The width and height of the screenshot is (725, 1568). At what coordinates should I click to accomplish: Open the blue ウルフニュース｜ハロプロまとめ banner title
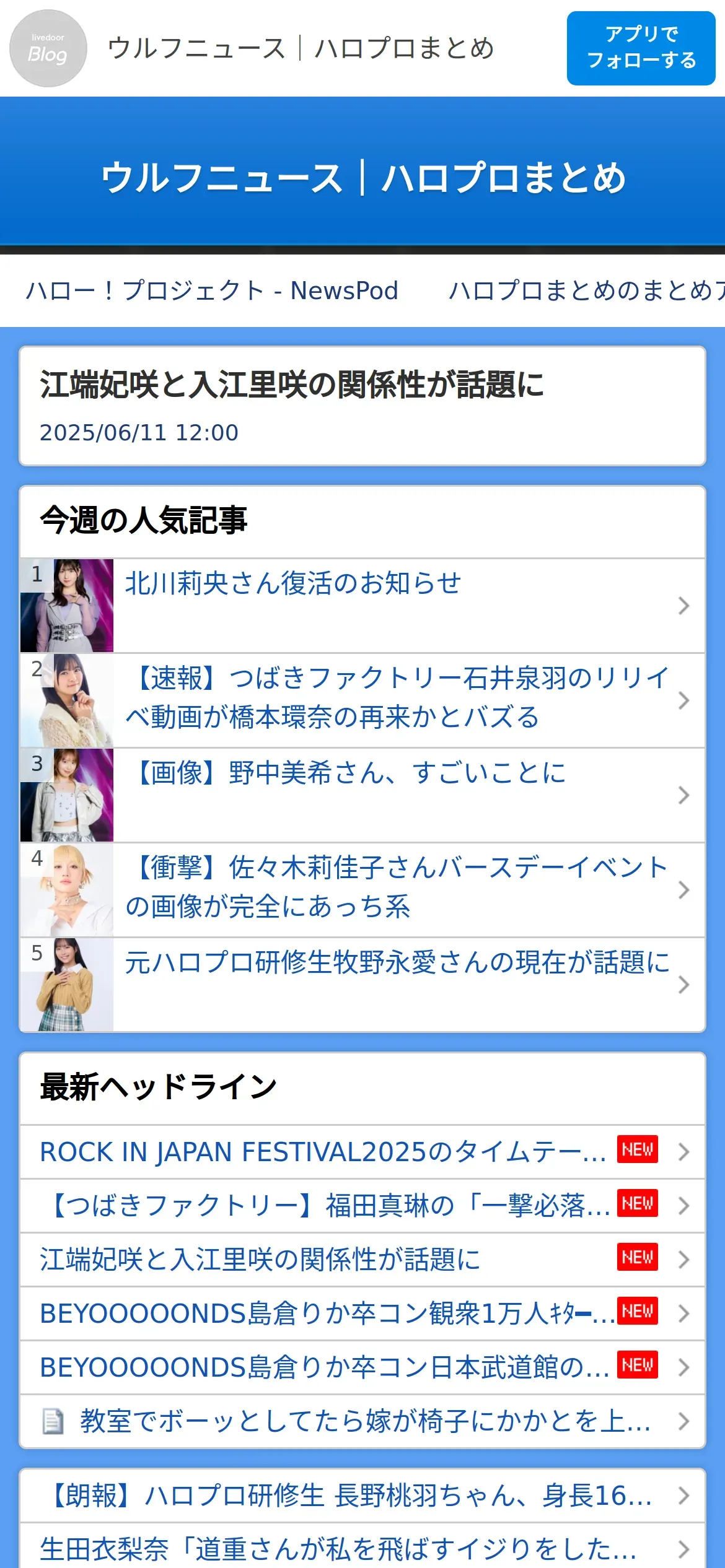(362, 178)
